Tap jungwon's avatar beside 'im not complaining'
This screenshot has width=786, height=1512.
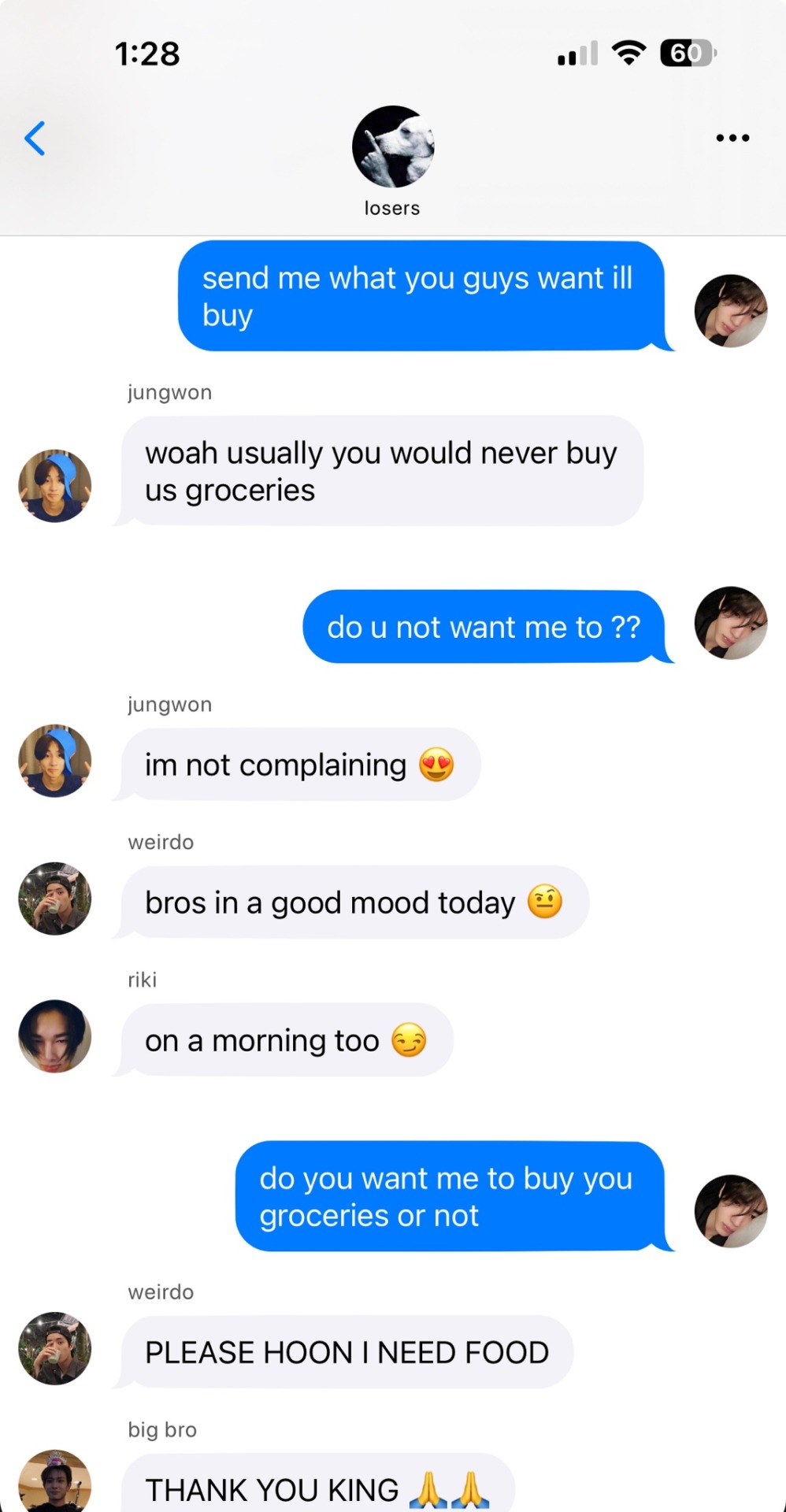[x=55, y=761]
